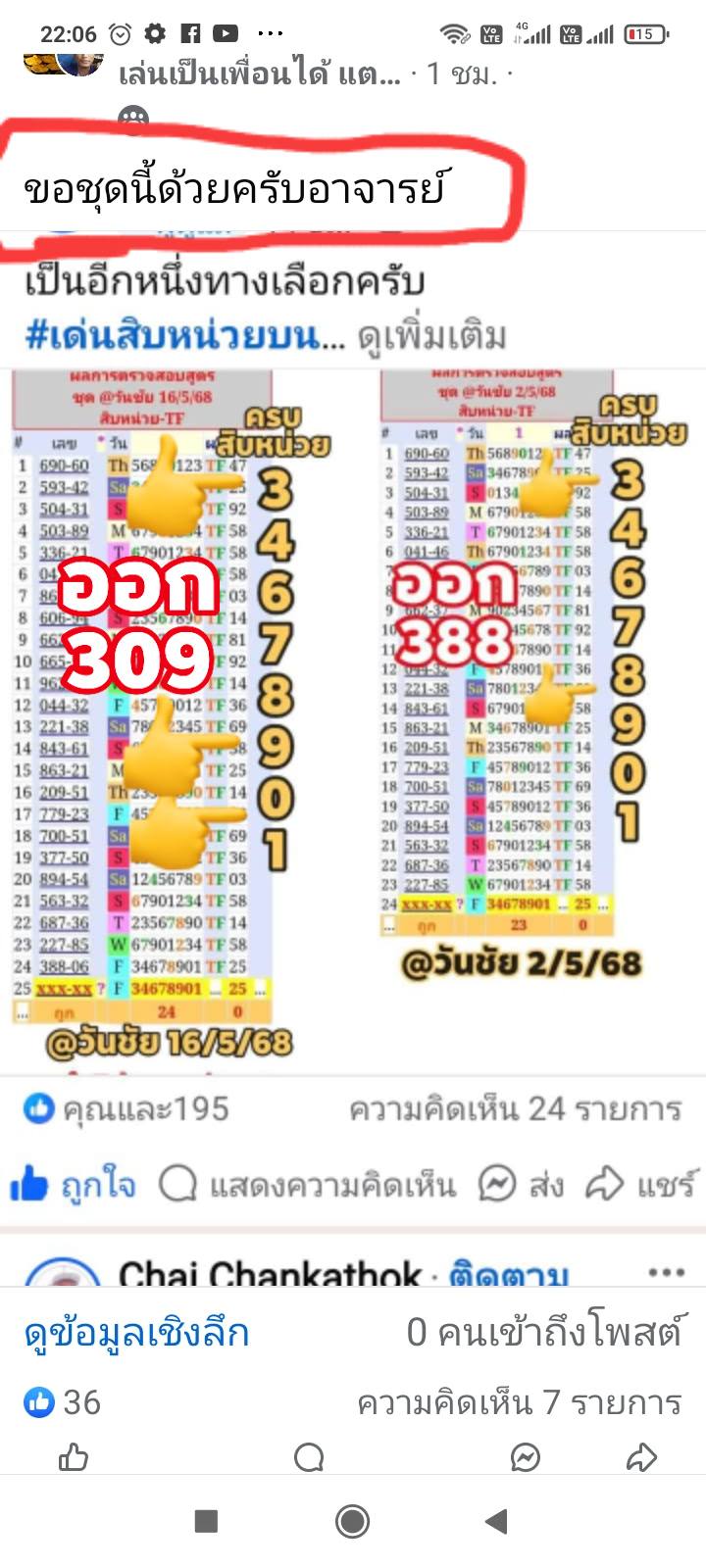Tap the Messenger send icon in the bottom row
This screenshot has width=706, height=1568.
pos(526,1458)
